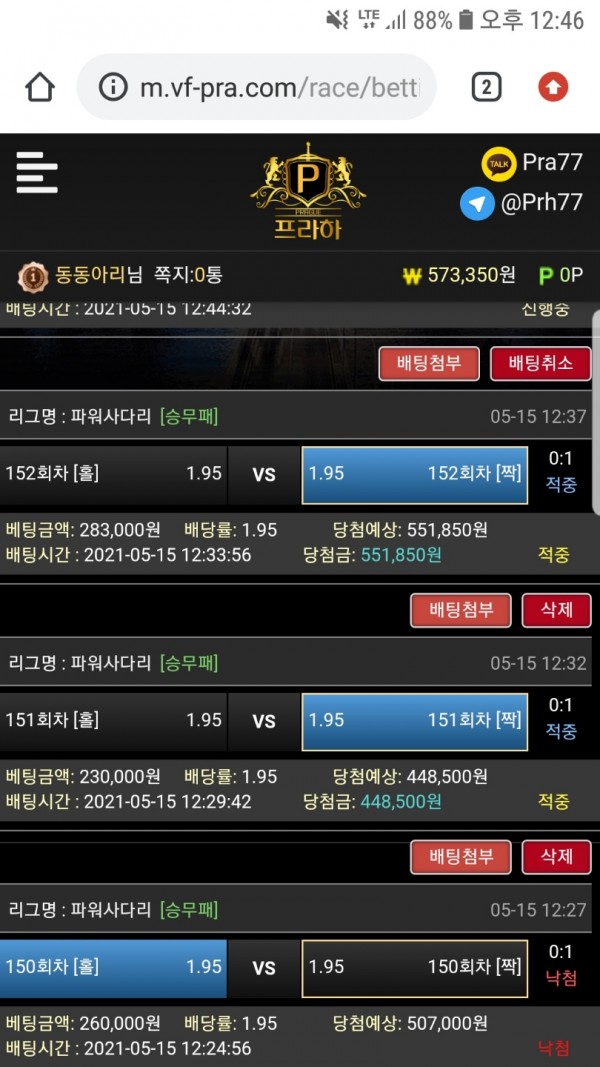Screen dimensions: 600x1067
Task: Open the hamburger side menu
Action: pos(37,173)
